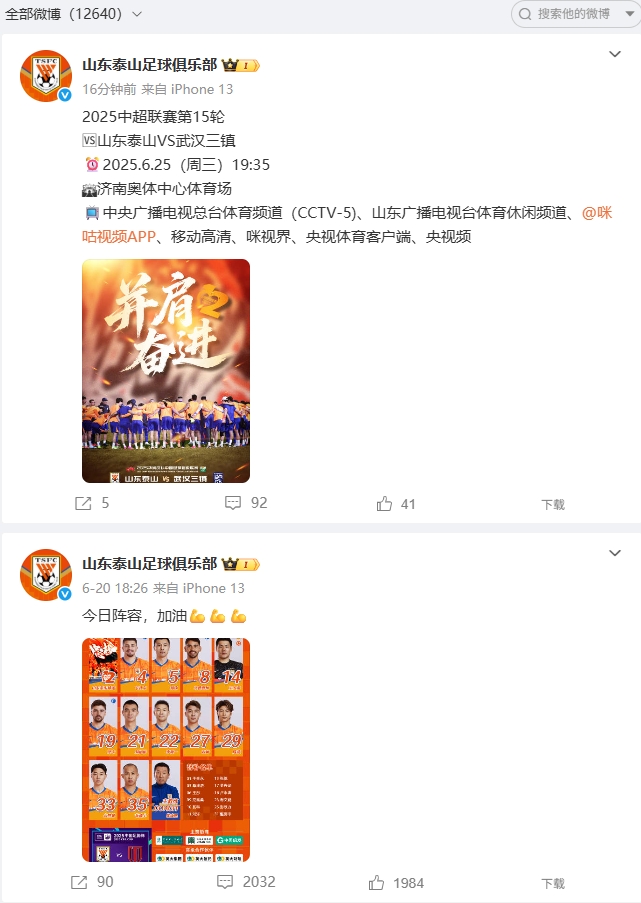
Task: Open the avatar on the 今日阵容 post
Action: point(46,574)
